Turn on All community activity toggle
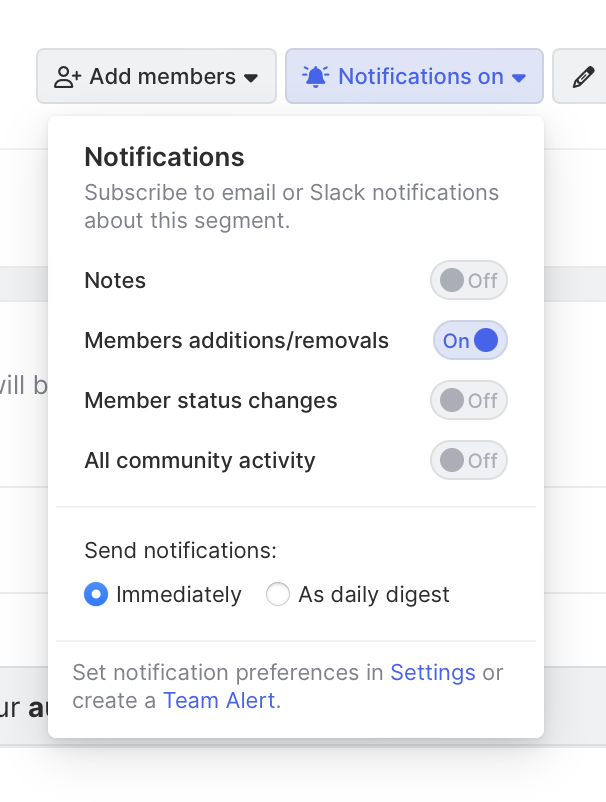 (x=469, y=461)
